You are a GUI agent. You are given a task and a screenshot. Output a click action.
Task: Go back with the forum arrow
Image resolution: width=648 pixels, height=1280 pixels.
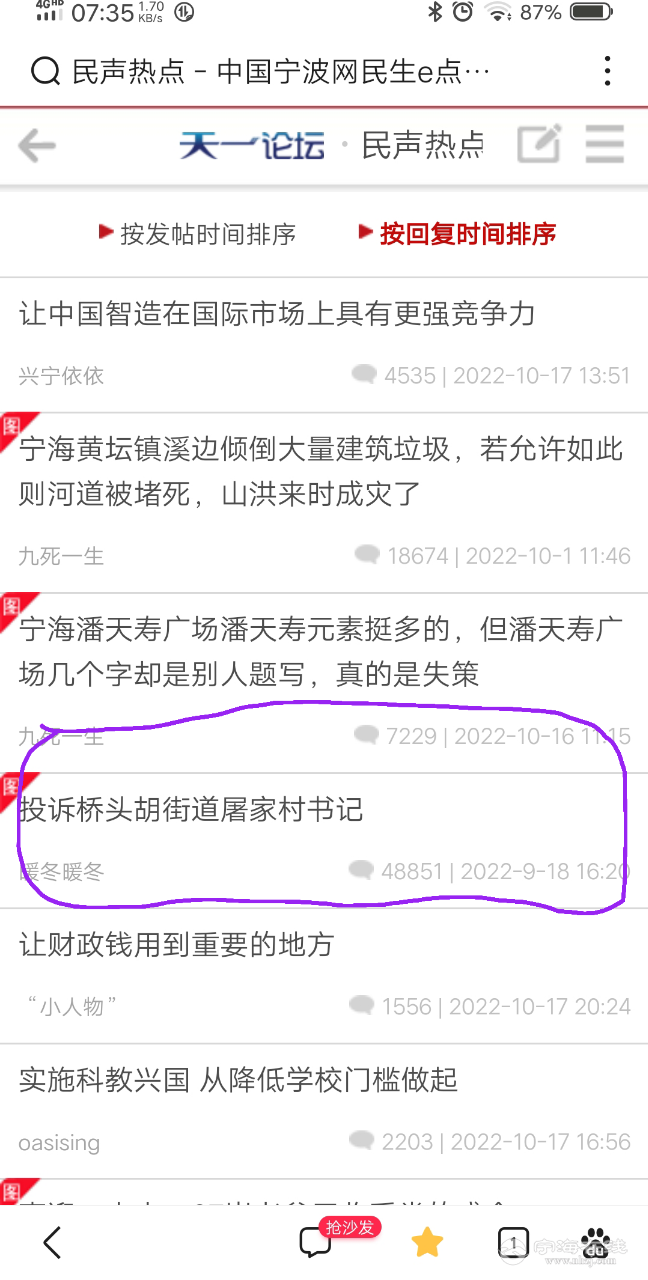[37, 147]
